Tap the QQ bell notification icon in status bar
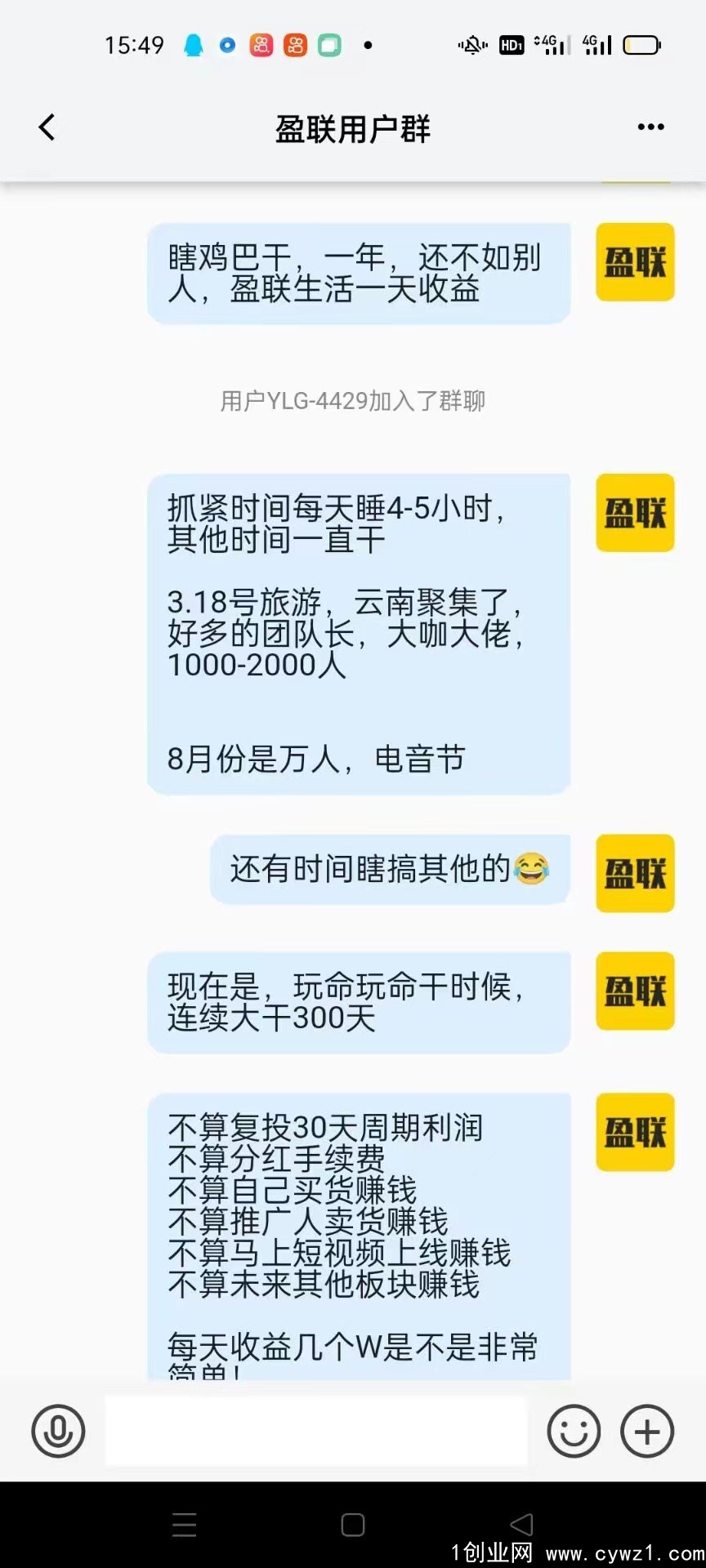The image size is (706, 1568). (193, 46)
